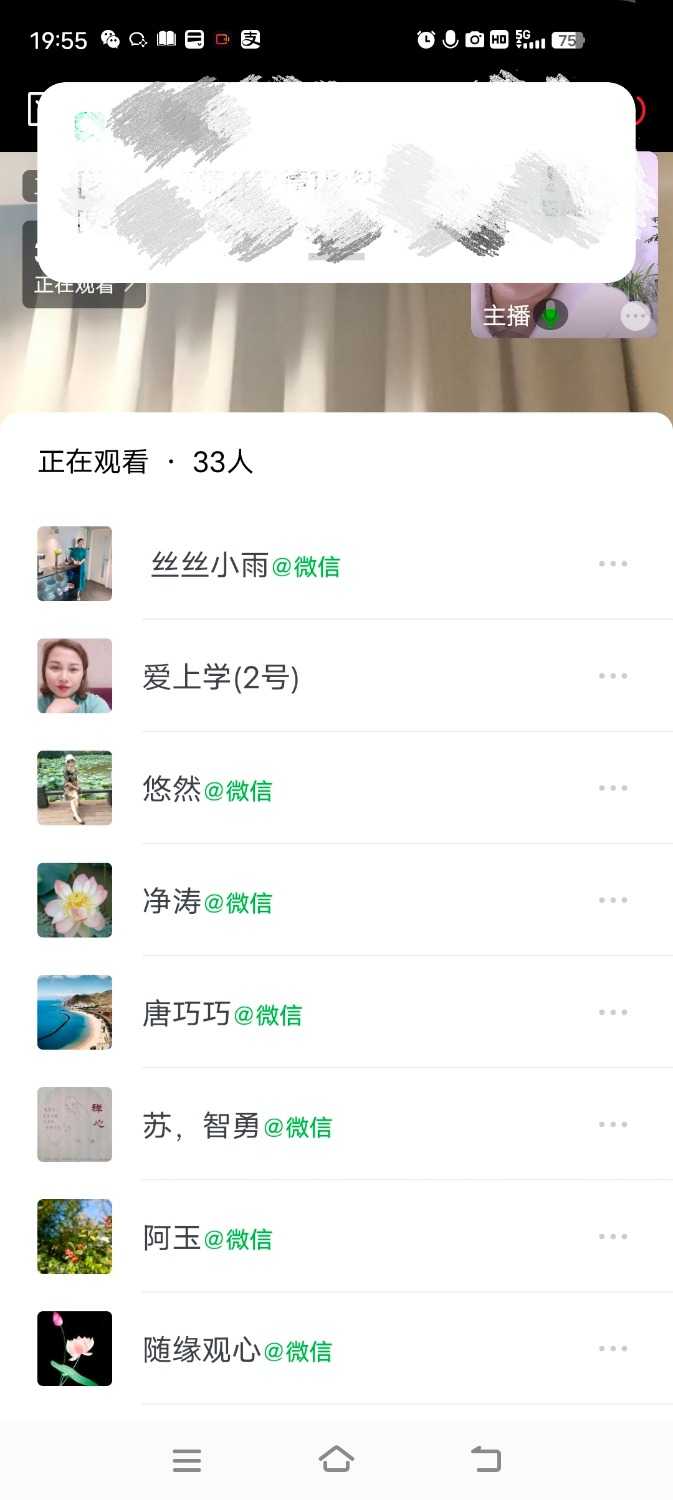This screenshot has width=673, height=1500.
Task: Tap the three dots beside 随缘观心
Action: click(x=613, y=1348)
